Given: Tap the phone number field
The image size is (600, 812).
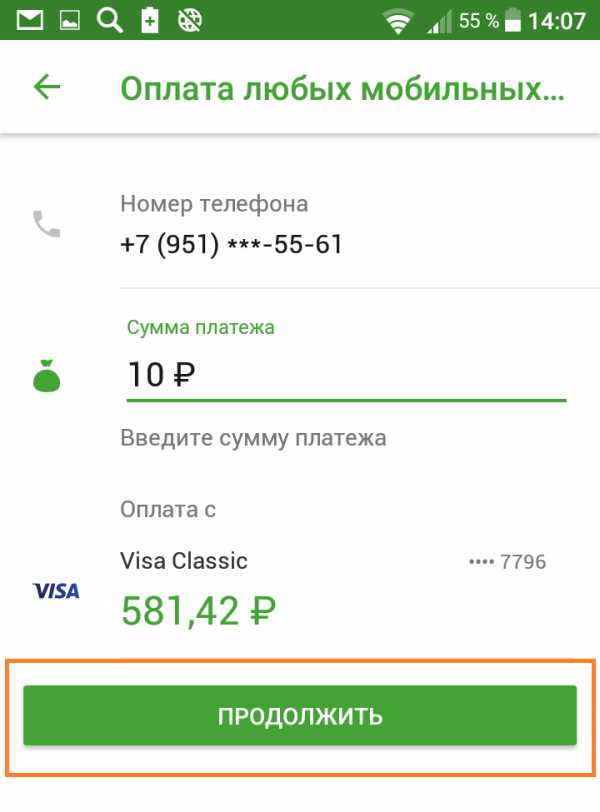Looking at the screenshot, I should tap(232, 244).
